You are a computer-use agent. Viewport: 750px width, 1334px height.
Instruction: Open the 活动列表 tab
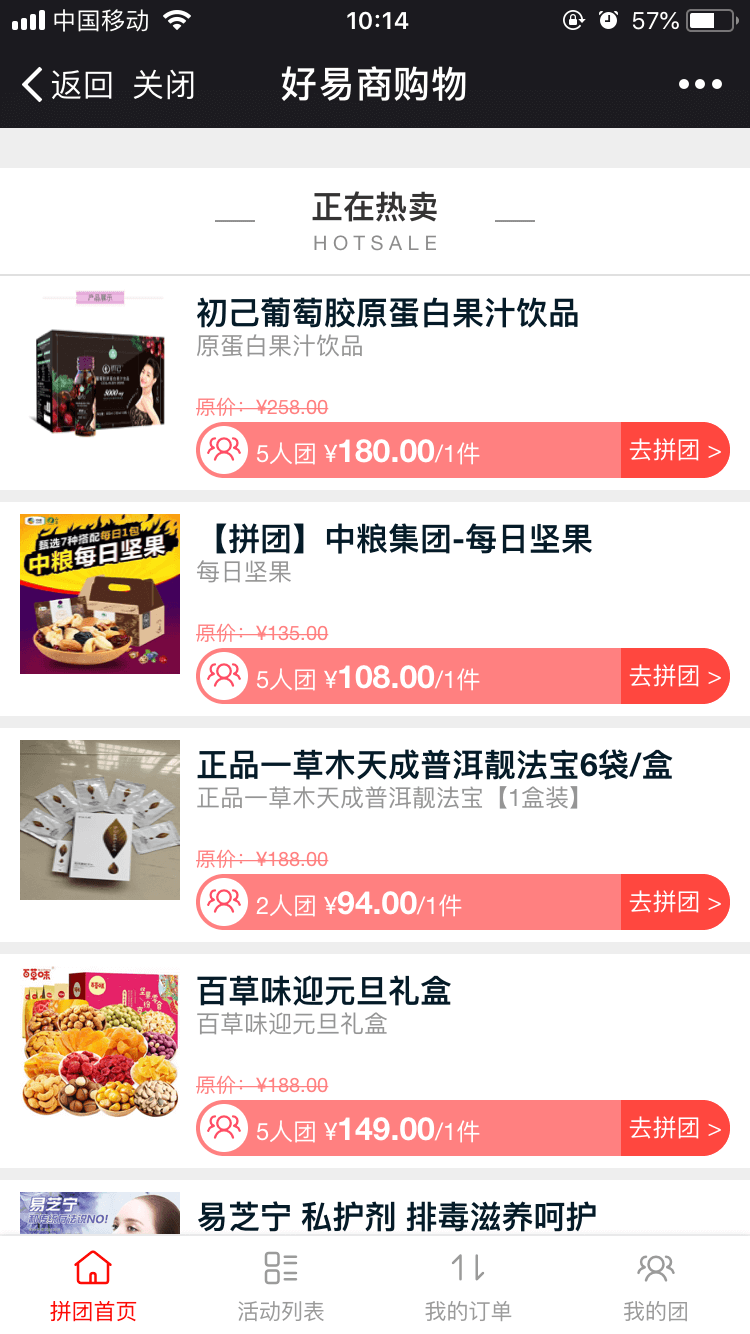281,1286
